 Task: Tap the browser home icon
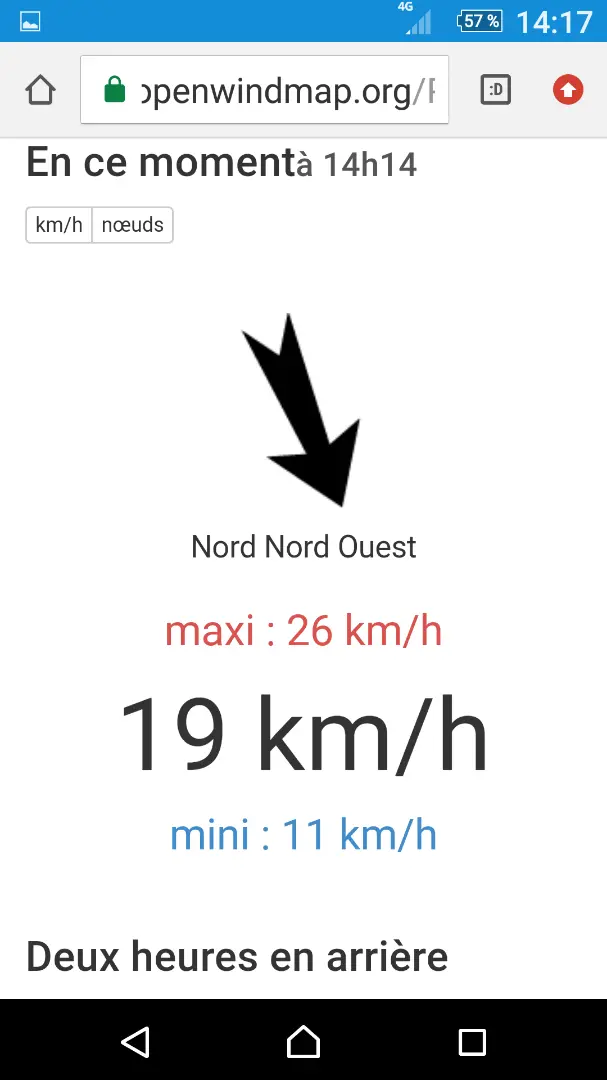(x=41, y=90)
